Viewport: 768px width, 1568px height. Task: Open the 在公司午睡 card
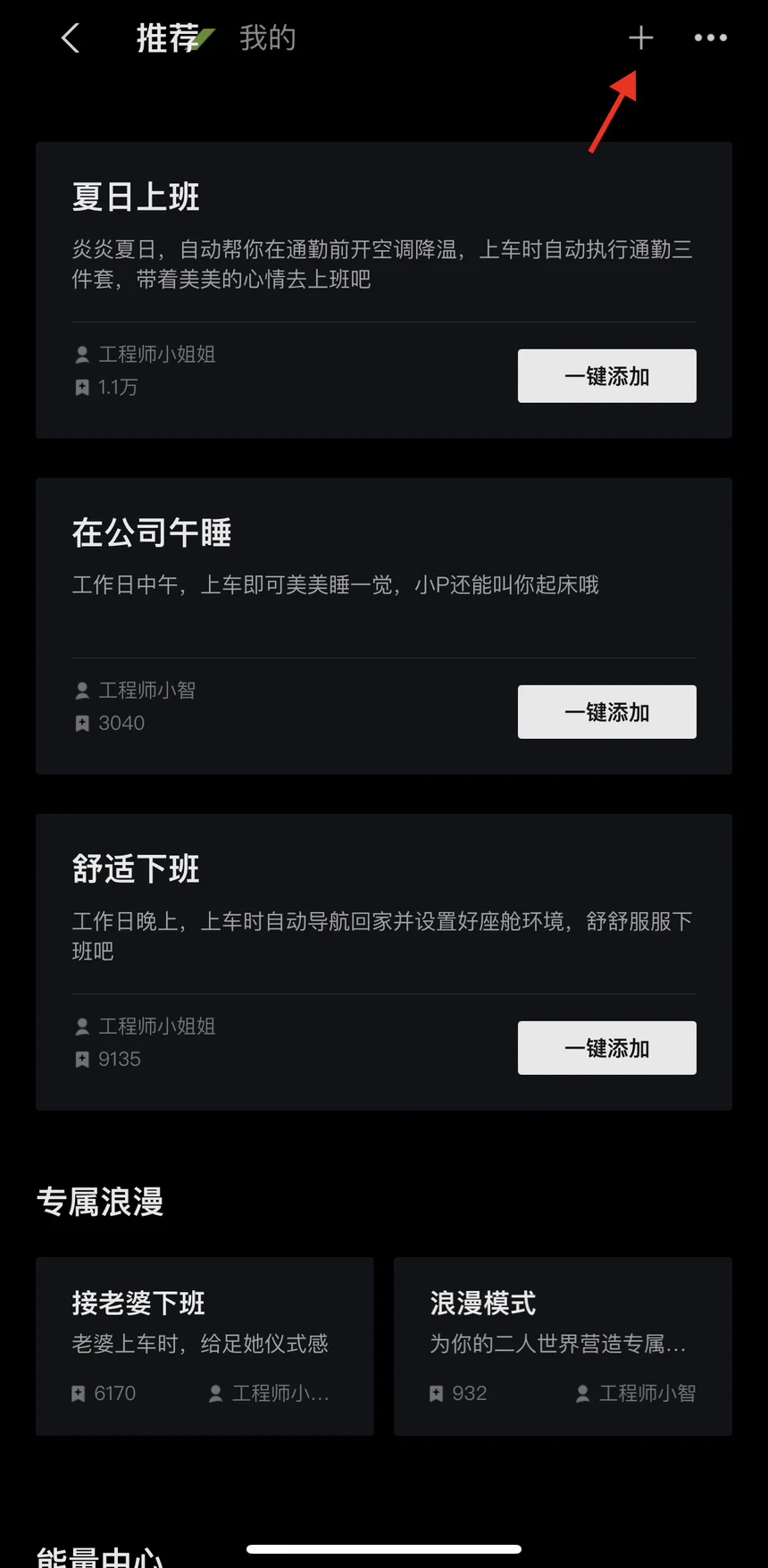click(384, 626)
